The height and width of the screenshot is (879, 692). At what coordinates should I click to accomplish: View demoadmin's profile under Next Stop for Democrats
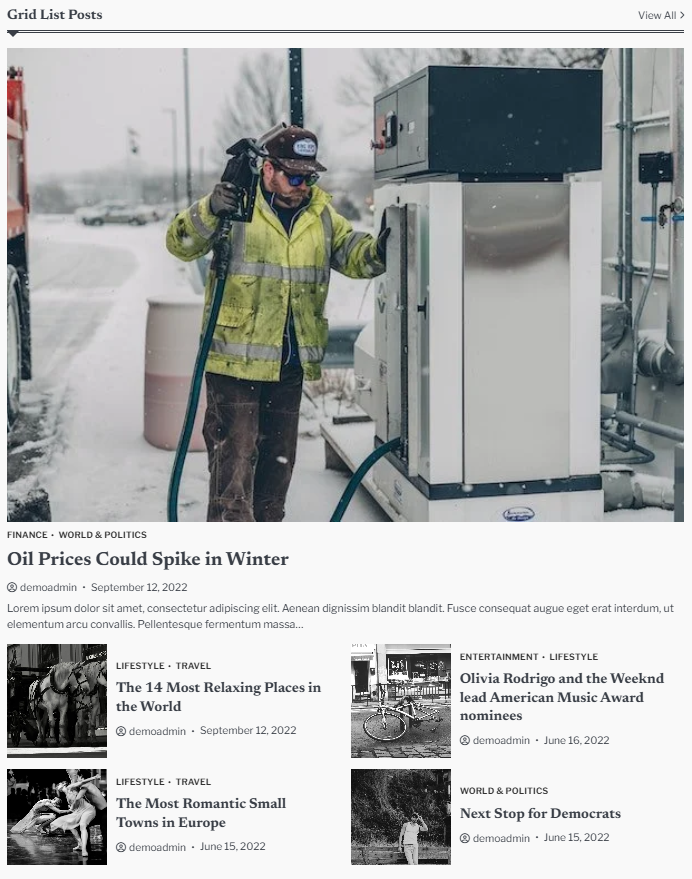[x=501, y=838]
